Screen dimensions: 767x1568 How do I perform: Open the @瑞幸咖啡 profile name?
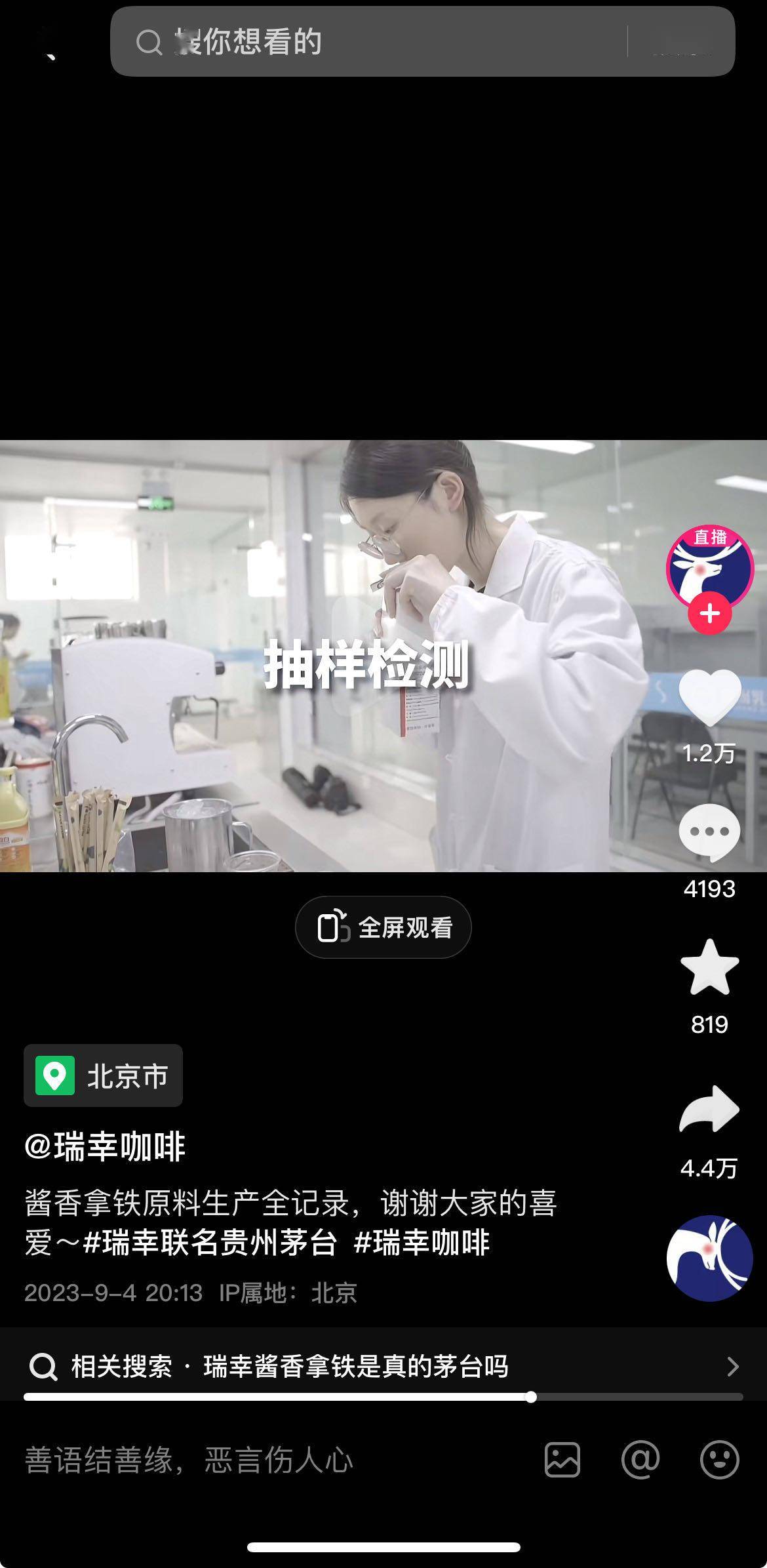coord(105,1147)
